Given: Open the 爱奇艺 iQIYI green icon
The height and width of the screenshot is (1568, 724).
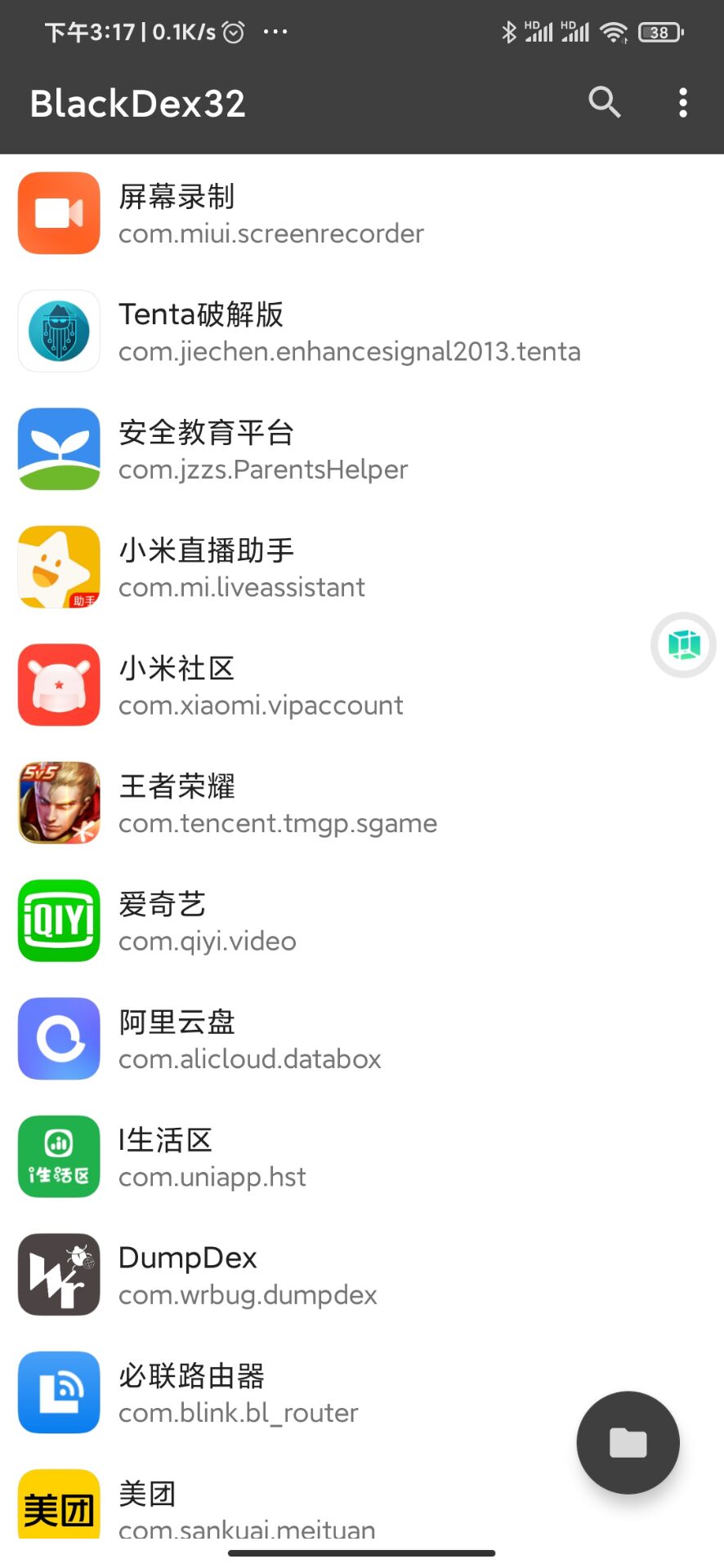Looking at the screenshot, I should pos(58,920).
